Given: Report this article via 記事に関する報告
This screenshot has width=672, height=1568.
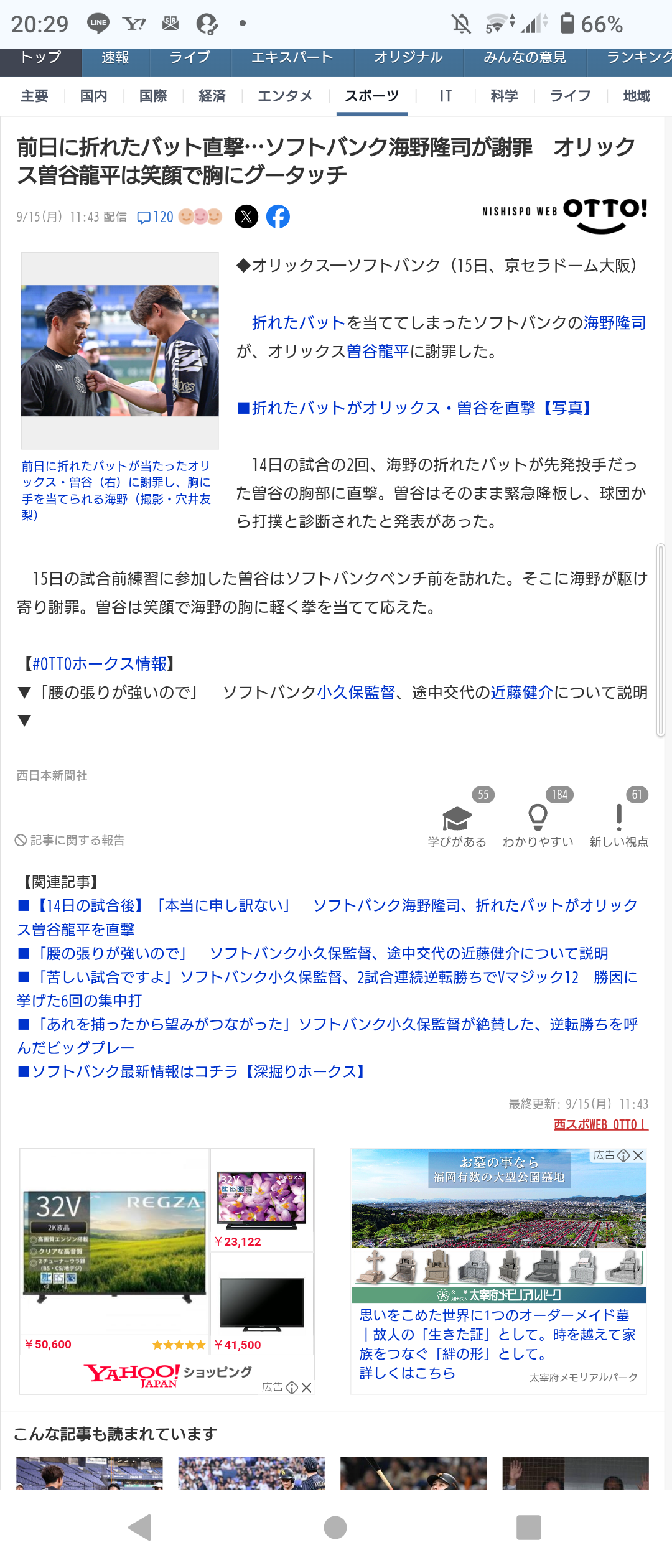Looking at the screenshot, I should pyautogui.click(x=70, y=840).
